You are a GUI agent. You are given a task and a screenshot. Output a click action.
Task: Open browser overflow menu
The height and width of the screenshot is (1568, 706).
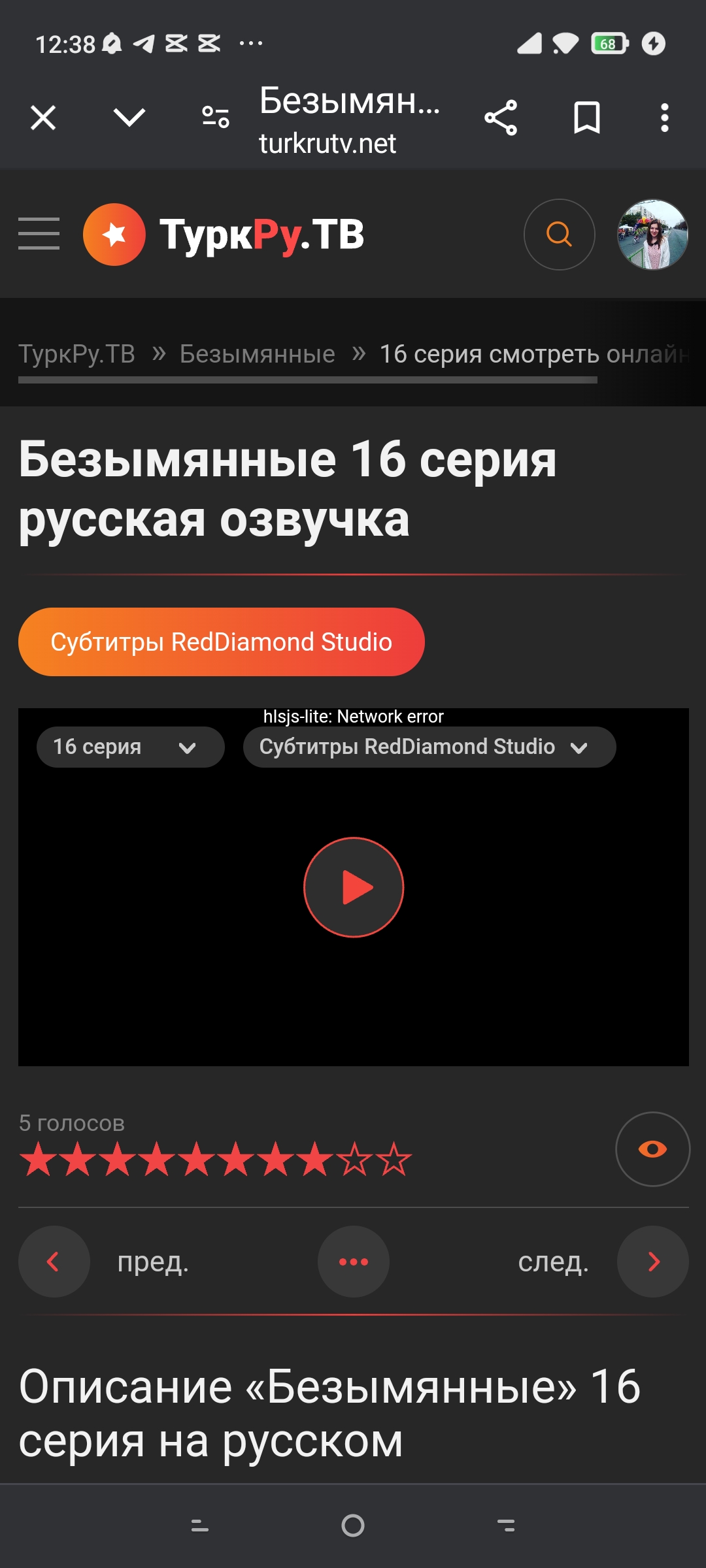coord(664,118)
